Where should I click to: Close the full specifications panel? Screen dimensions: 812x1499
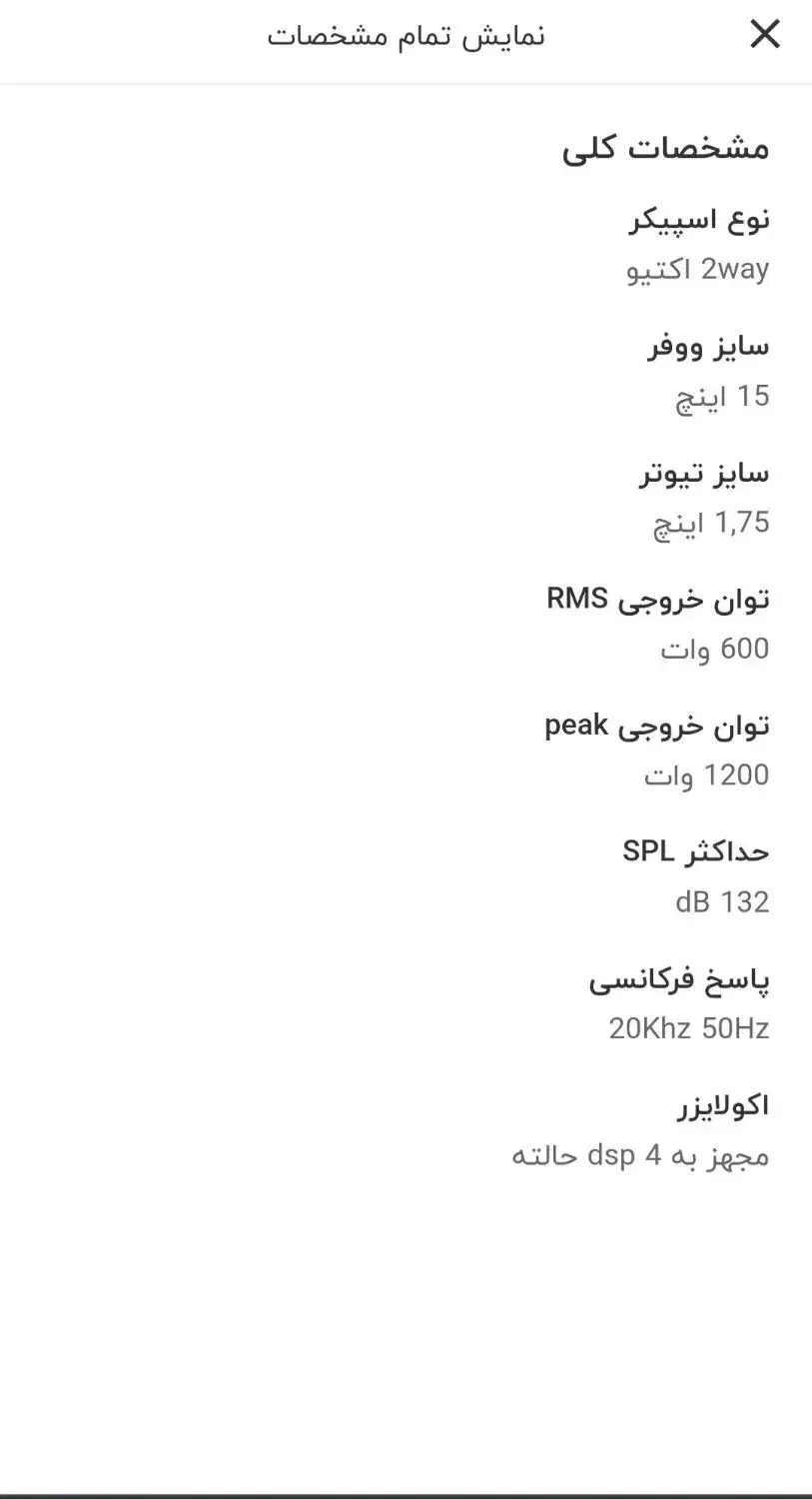tap(764, 35)
